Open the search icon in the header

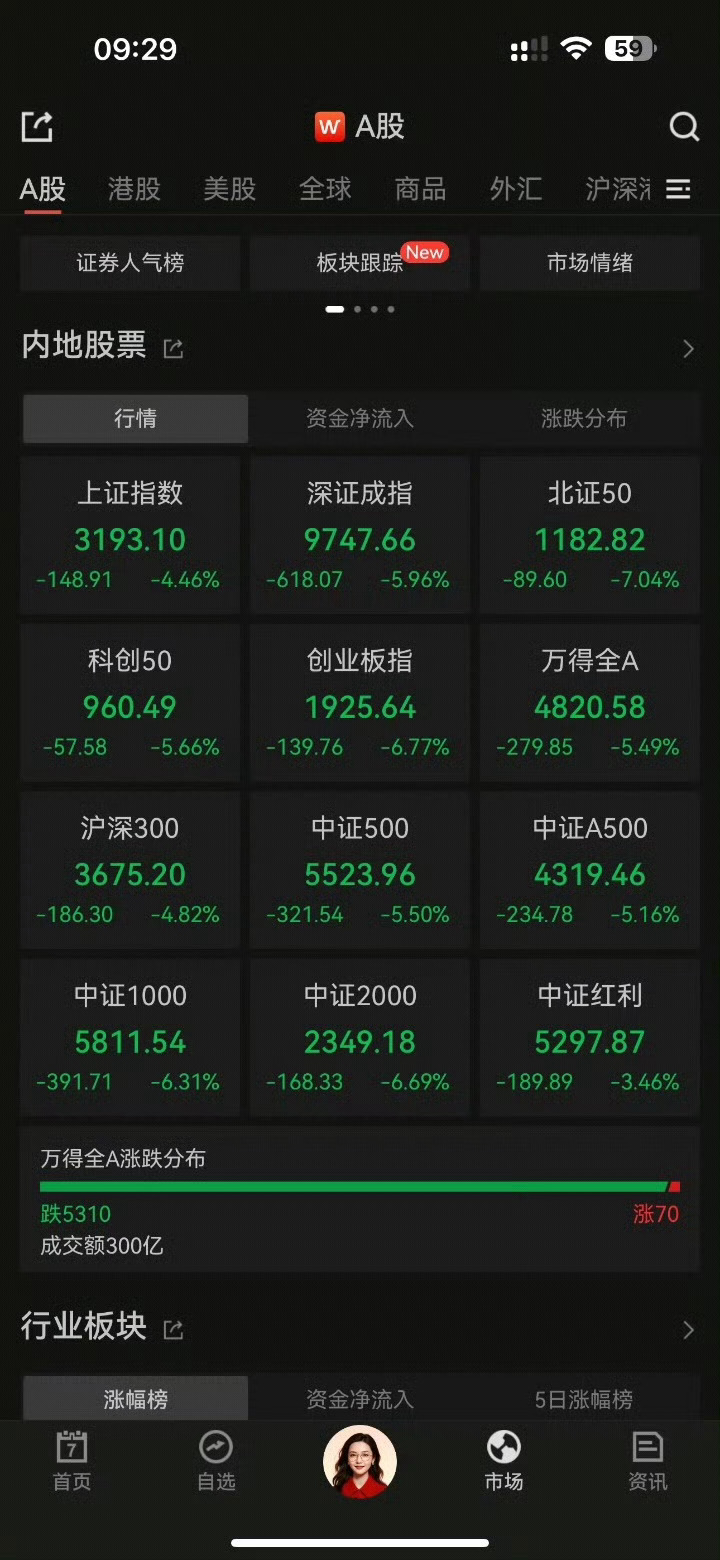[684, 127]
